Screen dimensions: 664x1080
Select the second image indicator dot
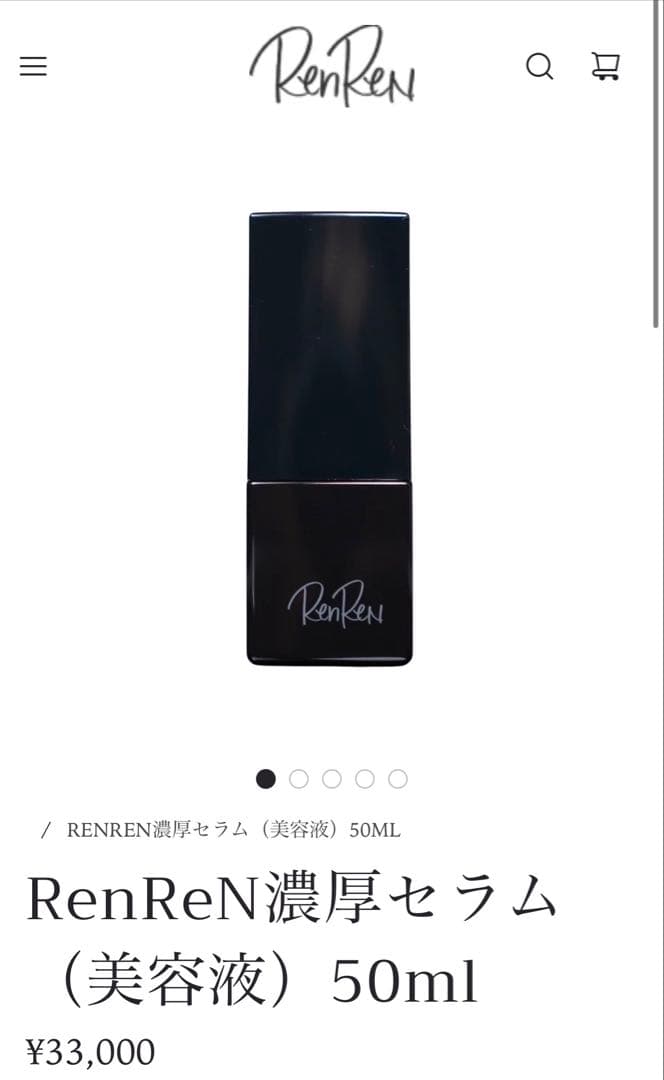[x=299, y=779]
